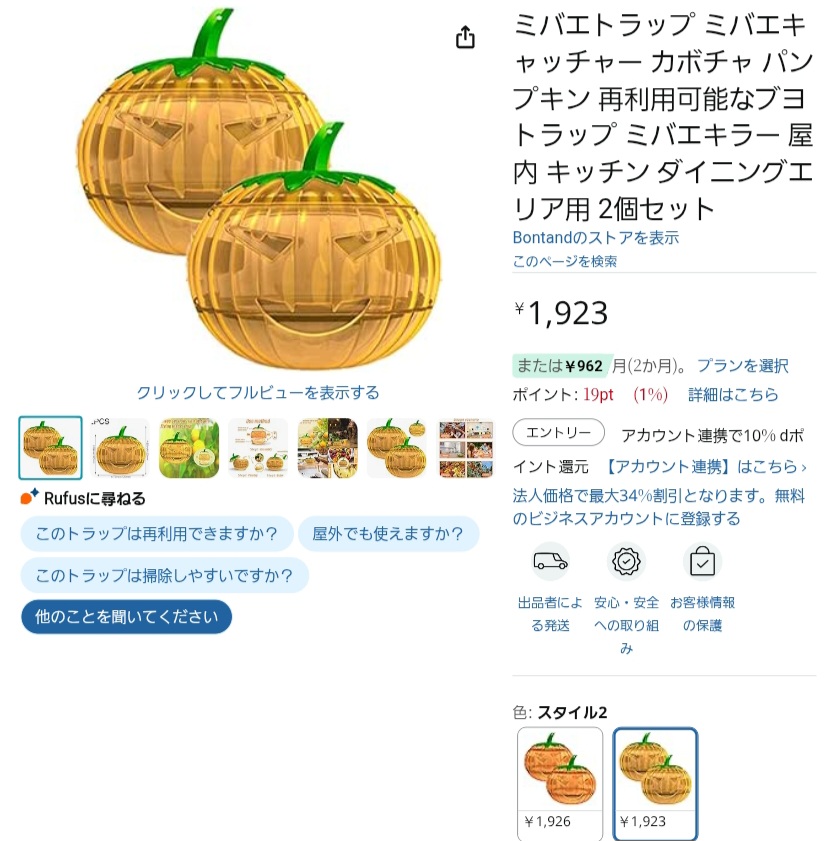Image resolution: width=840 pixels, height=841 pixels.
Task: Ask Rufus 屋外でも使えますか？
Action: (388, 534)
